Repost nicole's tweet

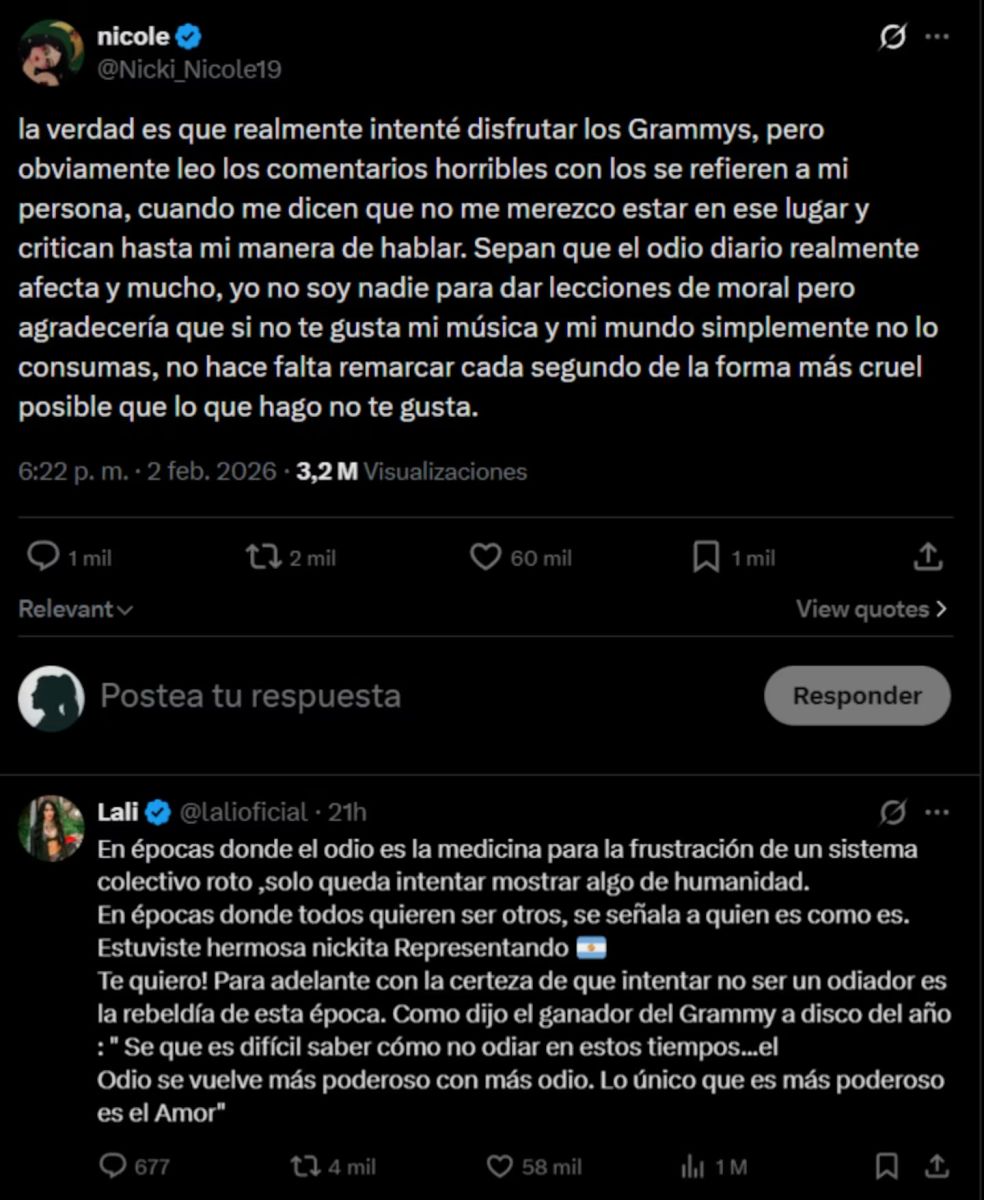[x=264, y=557]
